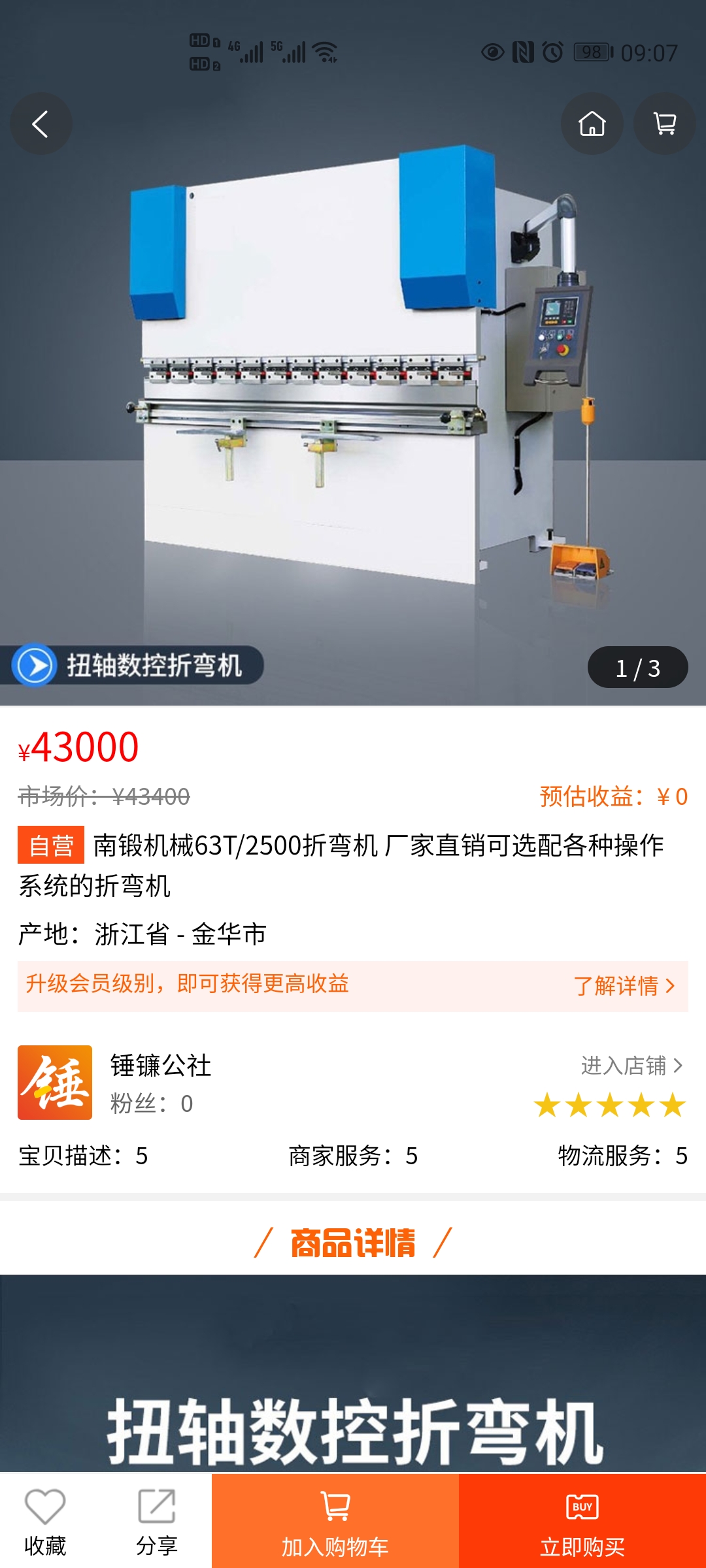Share this product (分享)
The height and width of the screenshot is (1568, 706).
coord(157,1521)
